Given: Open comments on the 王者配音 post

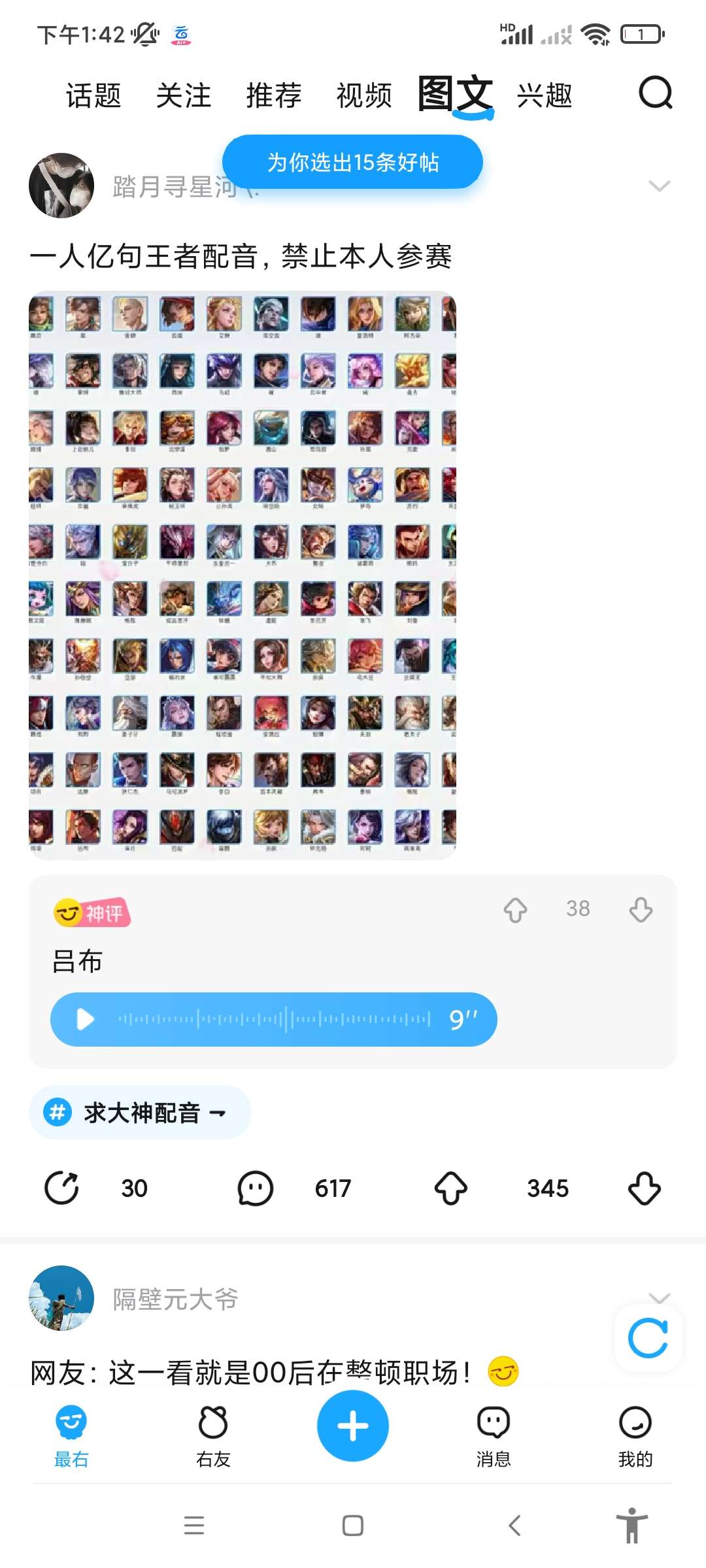Looking at the screenshot, I should [x=255, y=1188].
